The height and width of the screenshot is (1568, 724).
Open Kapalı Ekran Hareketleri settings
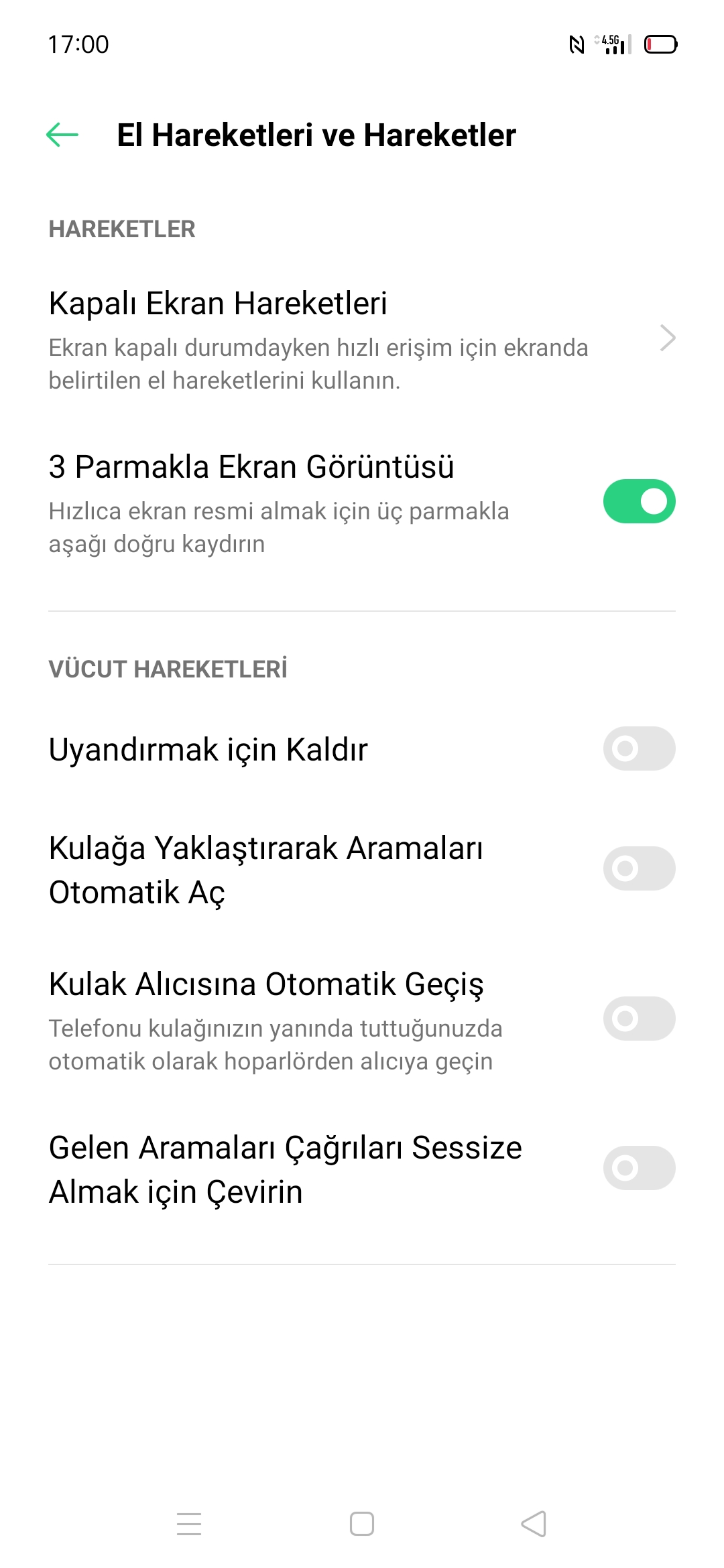tap(362, 338)
